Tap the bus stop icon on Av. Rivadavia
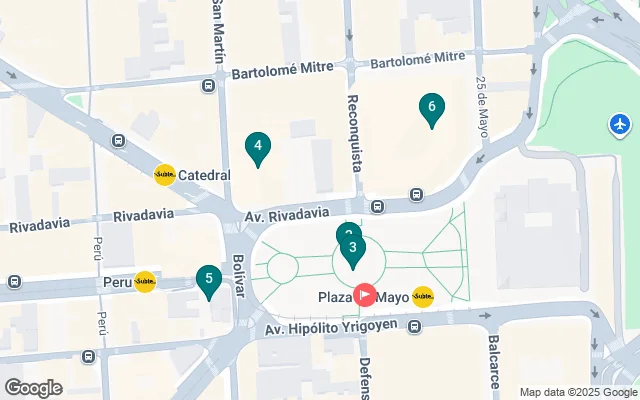The width and height of the screenshot is (640, 400). 377,207
